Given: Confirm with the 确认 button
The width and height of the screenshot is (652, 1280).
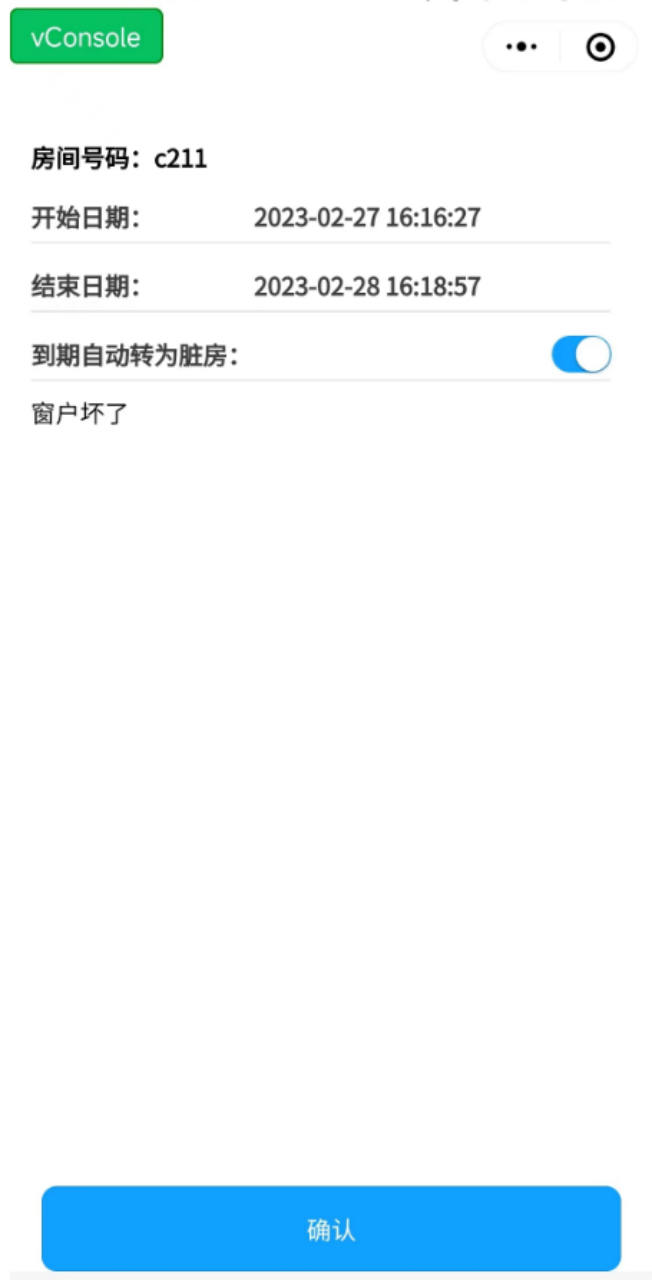Looking at the screenshot, I should coord(331,1229).
